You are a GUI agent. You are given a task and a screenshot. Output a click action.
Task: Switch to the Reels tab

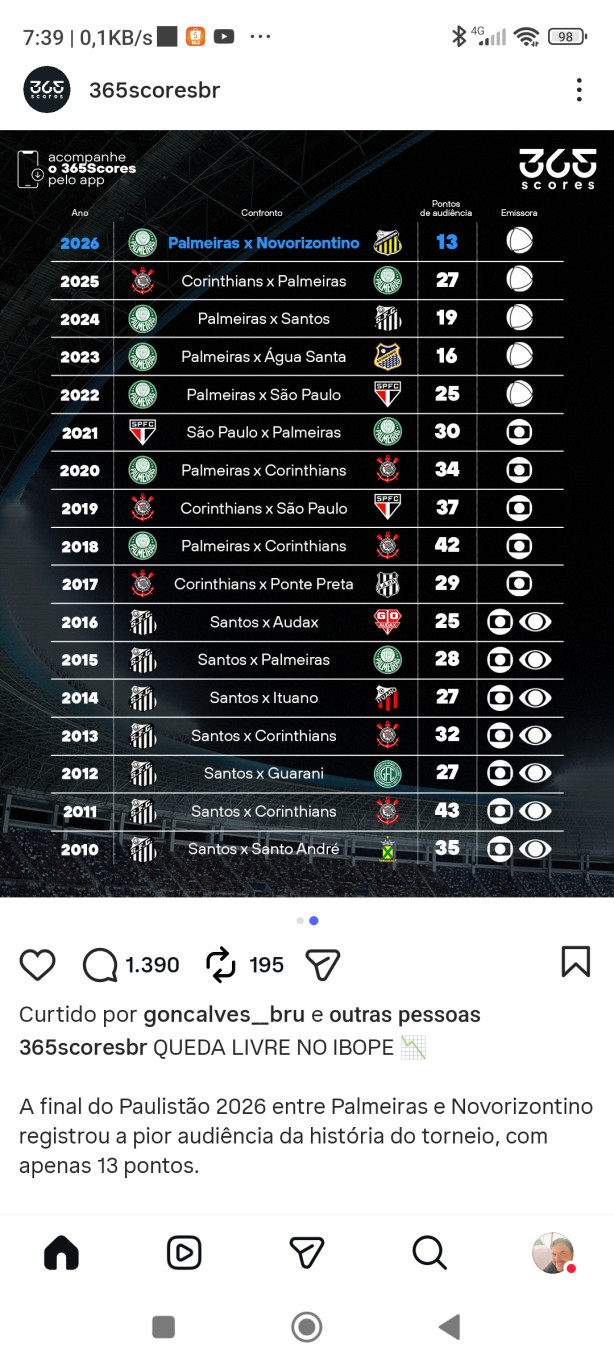(x=184, y=1252)
